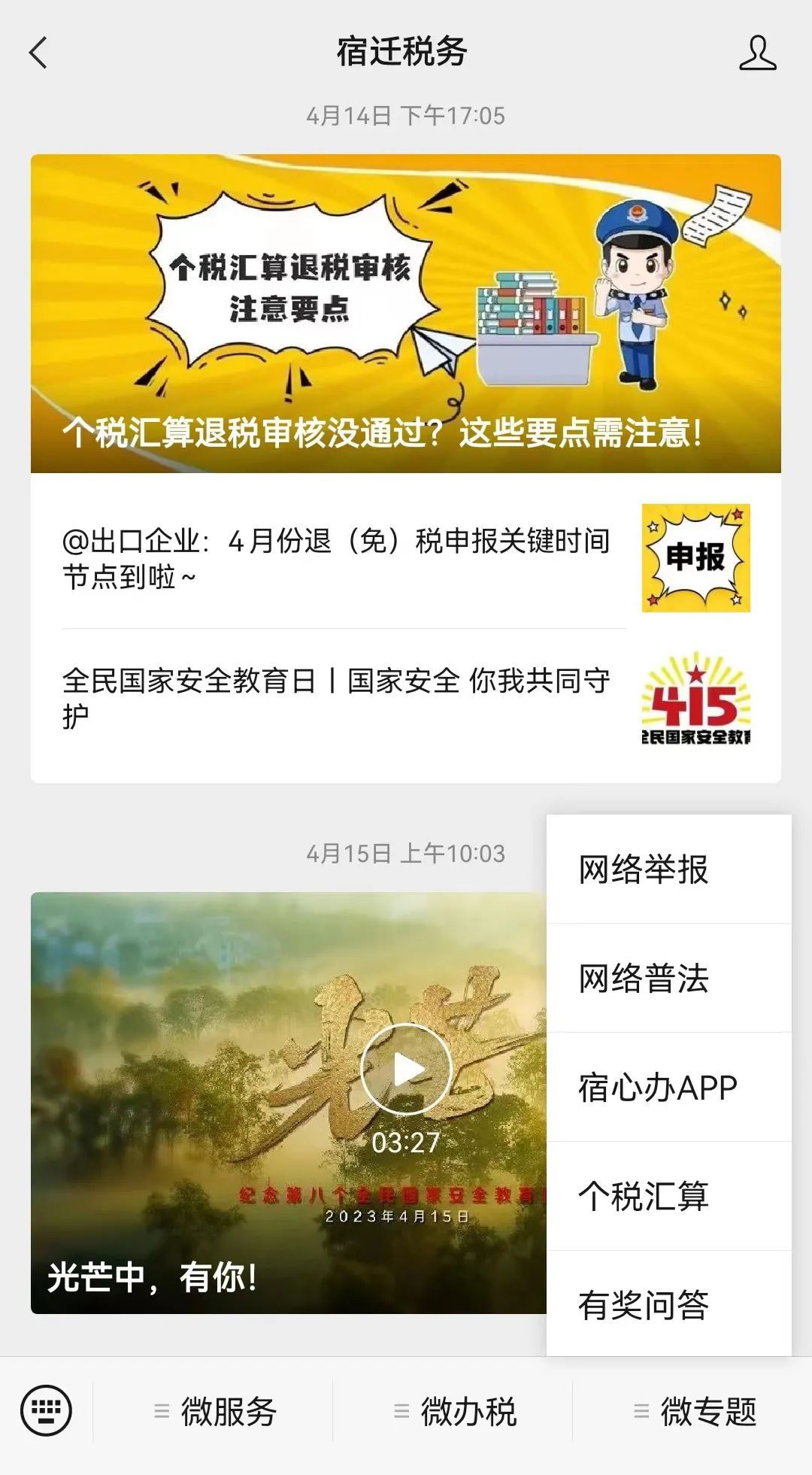Open the 出口企业 4月份退(免)税申报 article
812x1475 pixels.
click(406, 558)
